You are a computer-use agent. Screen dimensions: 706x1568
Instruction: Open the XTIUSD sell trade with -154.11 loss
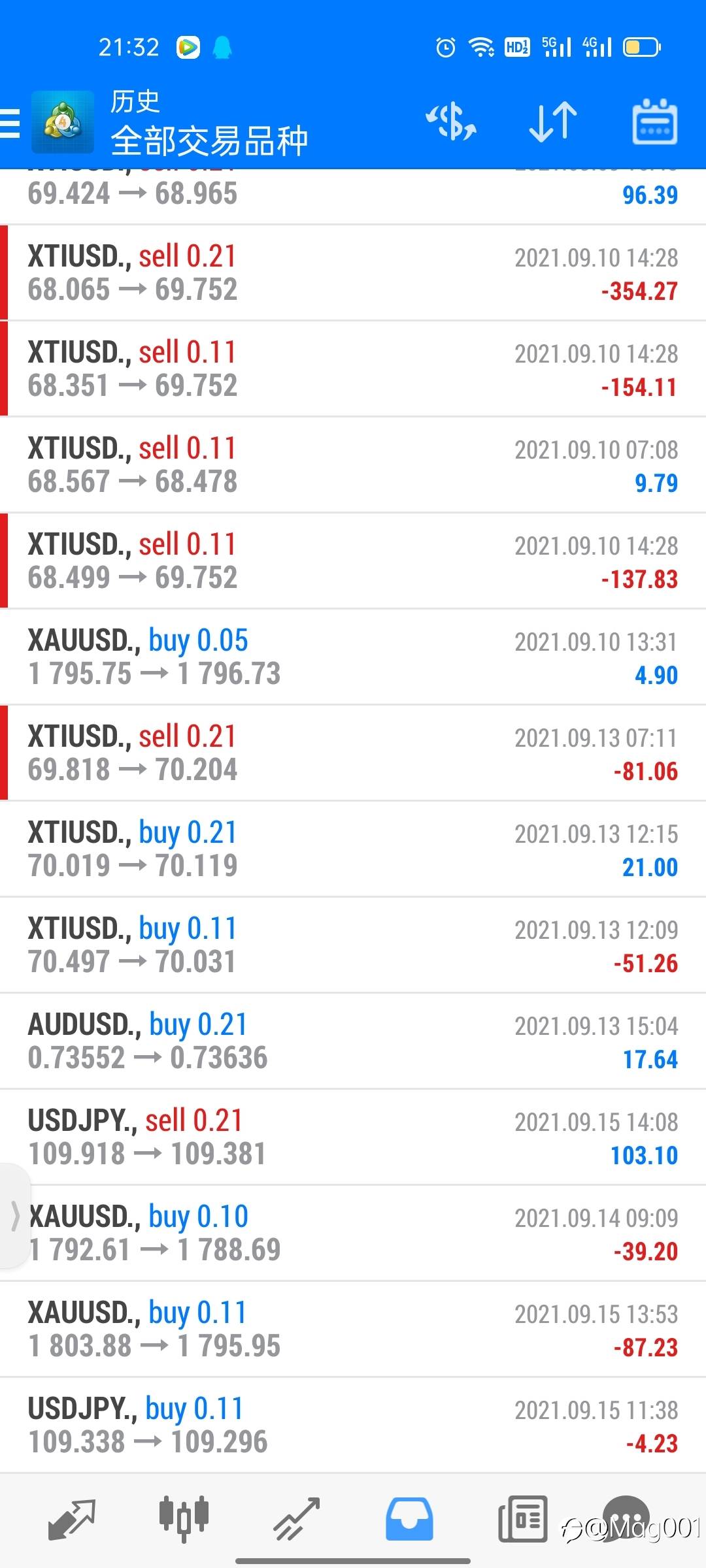coord(353,369)
